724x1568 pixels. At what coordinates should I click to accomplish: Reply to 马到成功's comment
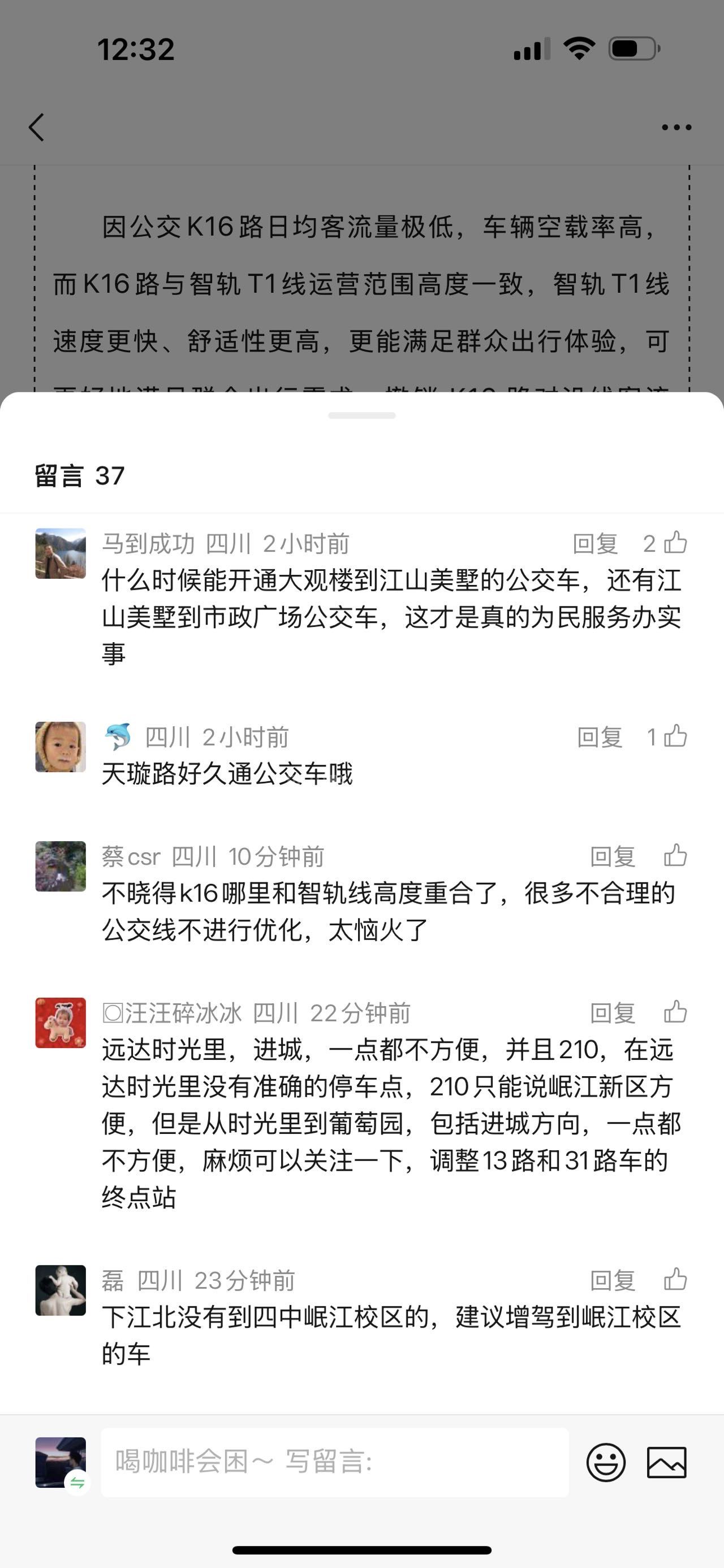tap(595, 544)
